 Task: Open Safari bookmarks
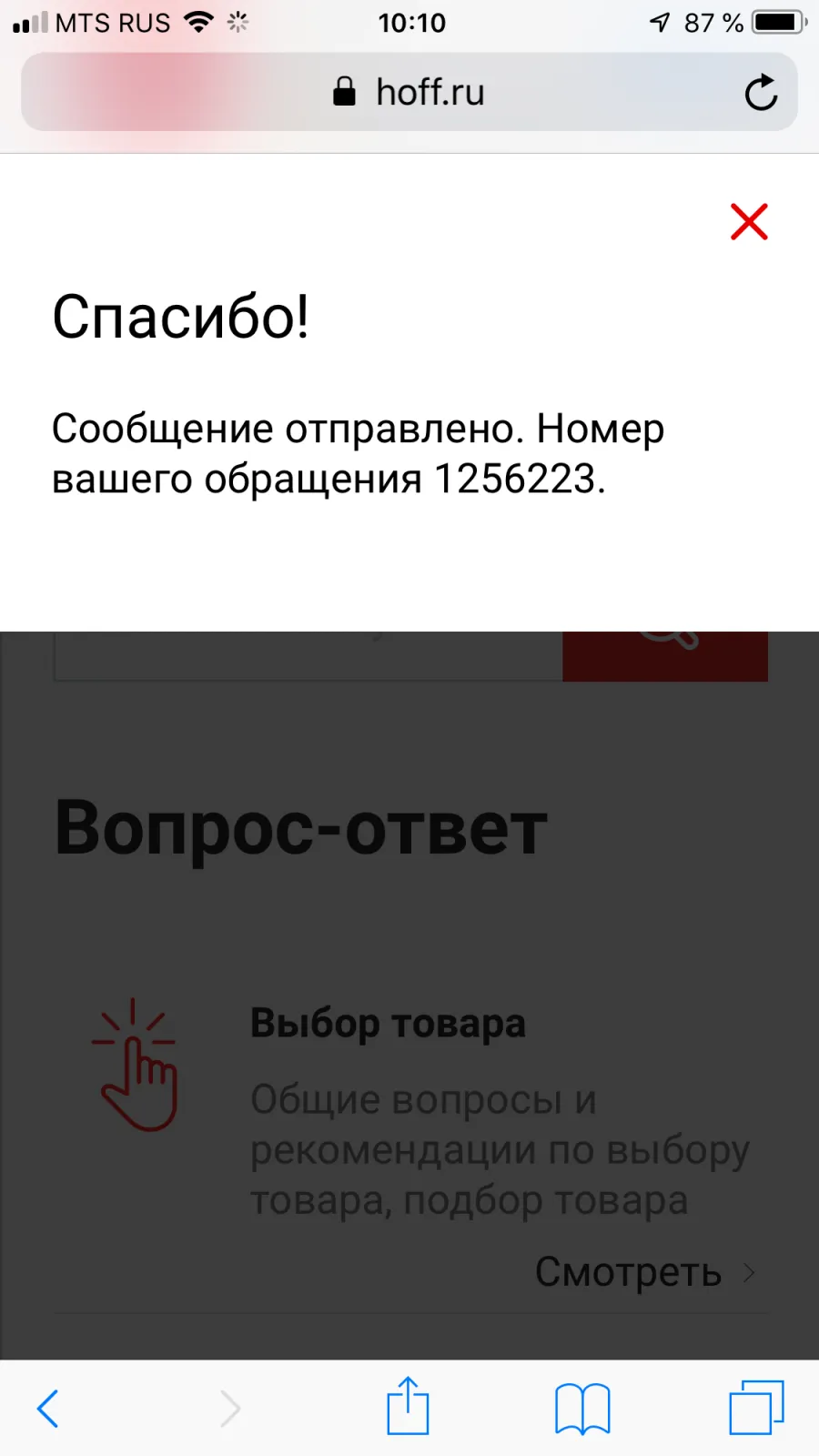pos(582,1409)
